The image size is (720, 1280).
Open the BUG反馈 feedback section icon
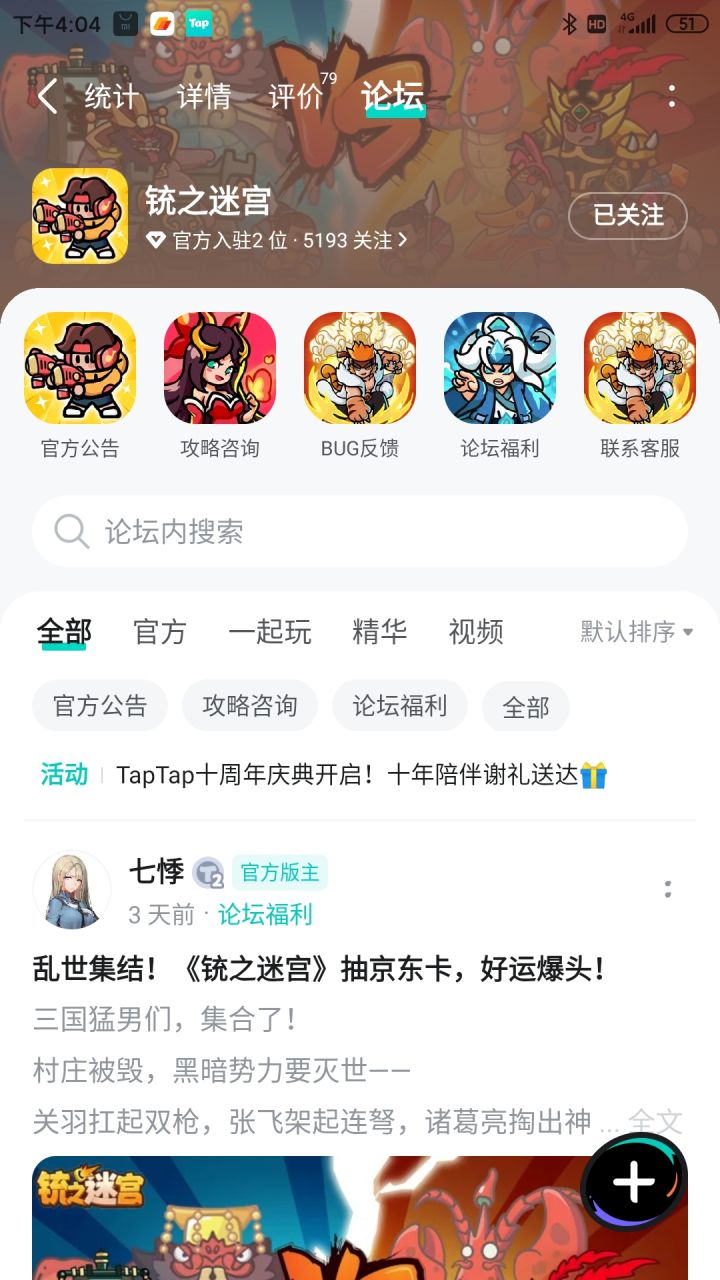coord(359,366)
